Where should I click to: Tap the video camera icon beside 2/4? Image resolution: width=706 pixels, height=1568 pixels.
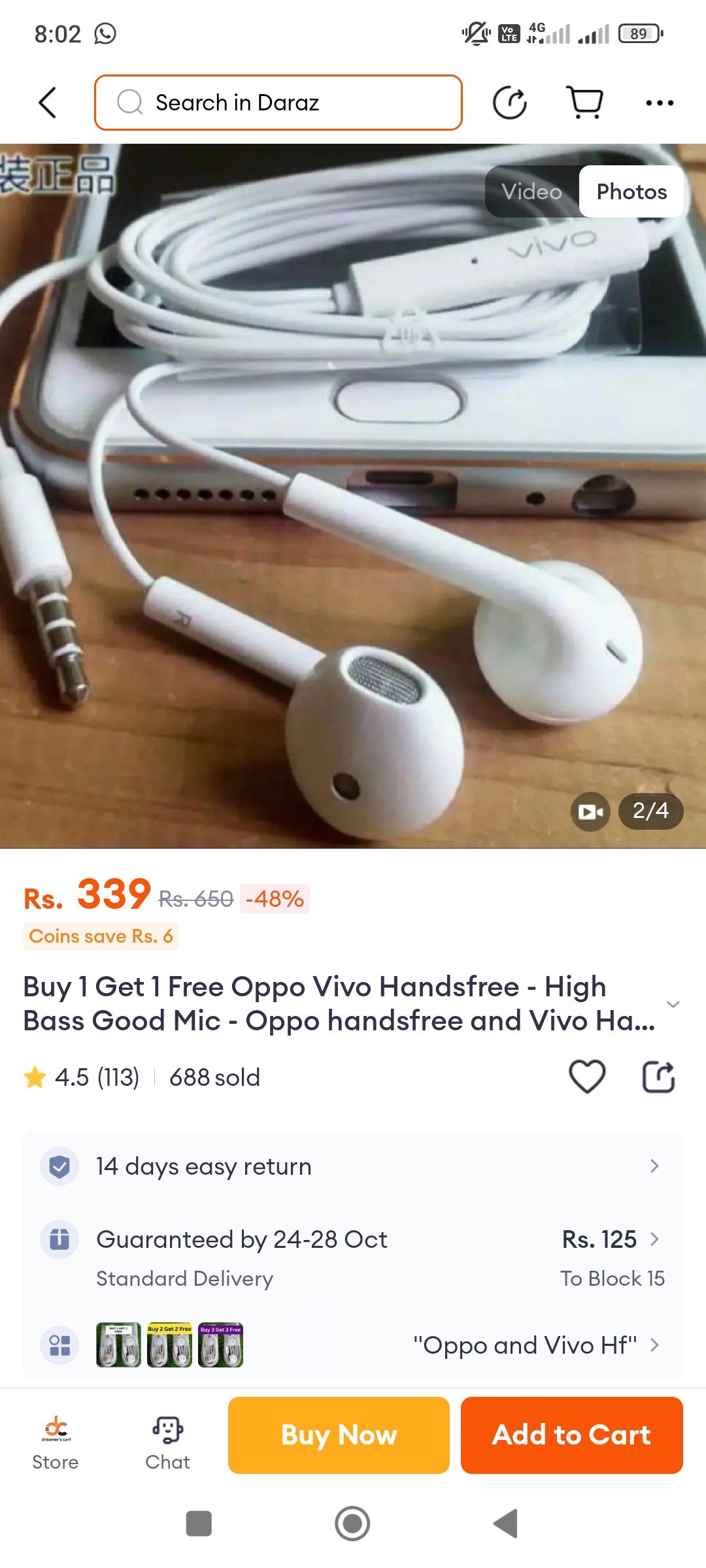(x=590, y=811)
